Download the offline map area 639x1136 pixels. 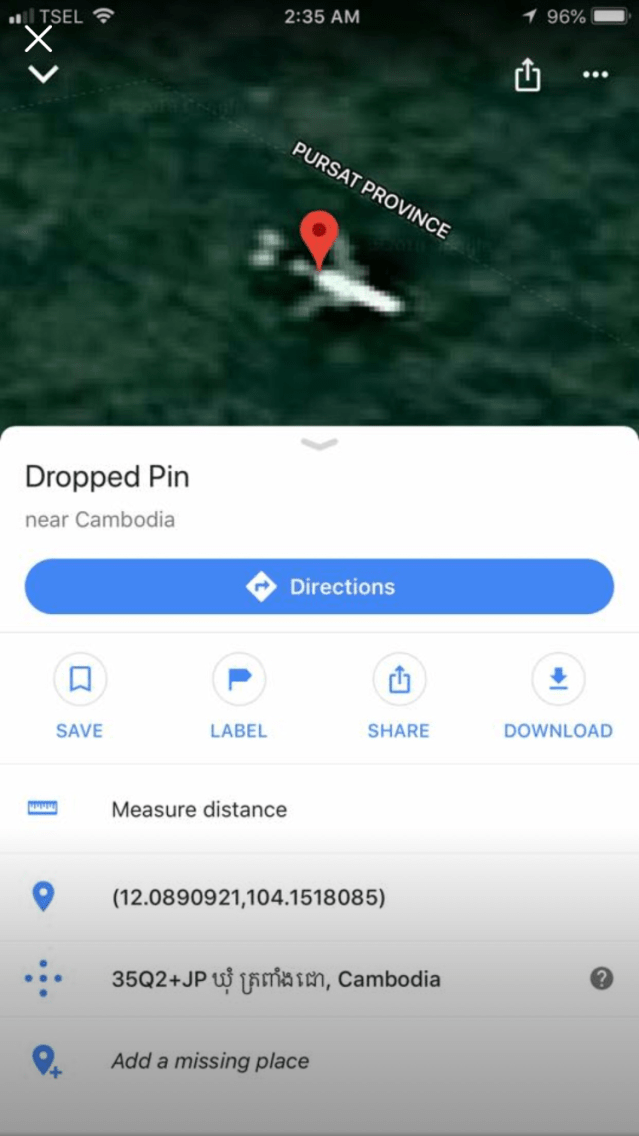(x=558, y=696)
